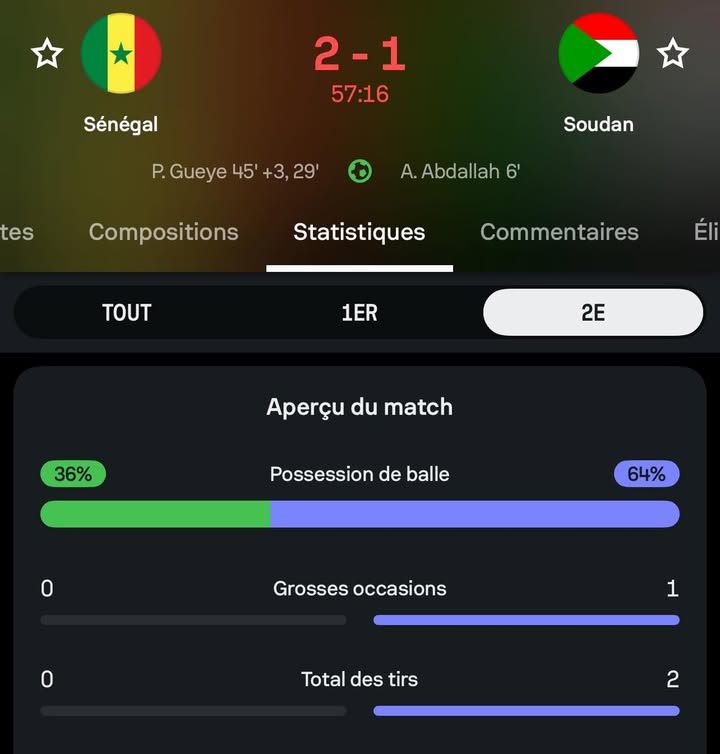
Task: Switch to the Commentaires tab
Action: (x=559, y=232)
